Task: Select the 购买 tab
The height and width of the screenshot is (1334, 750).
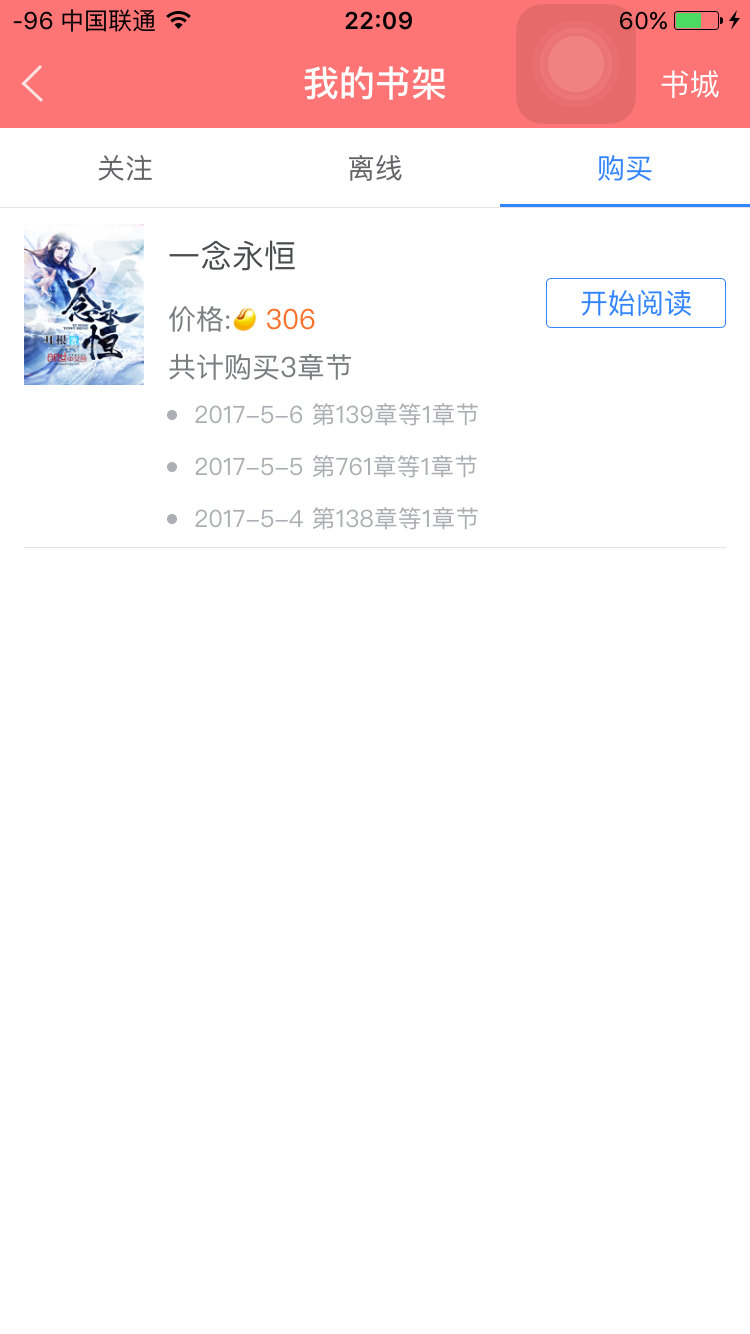Action: pyautogui.click(x=624, y=169)
